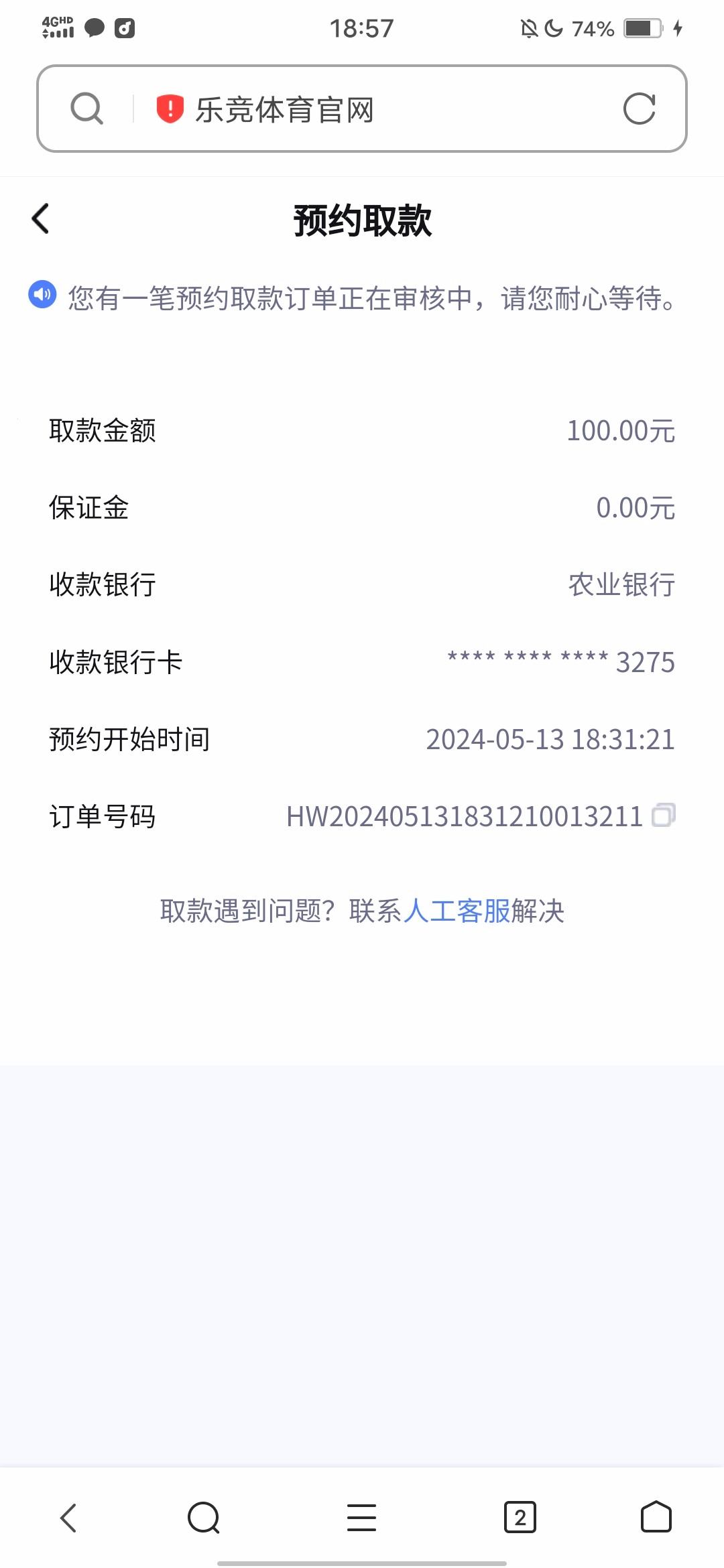Click the reservation start time value
The image size is (724, 1568).
pyautogui.click(x=550, y=740)
